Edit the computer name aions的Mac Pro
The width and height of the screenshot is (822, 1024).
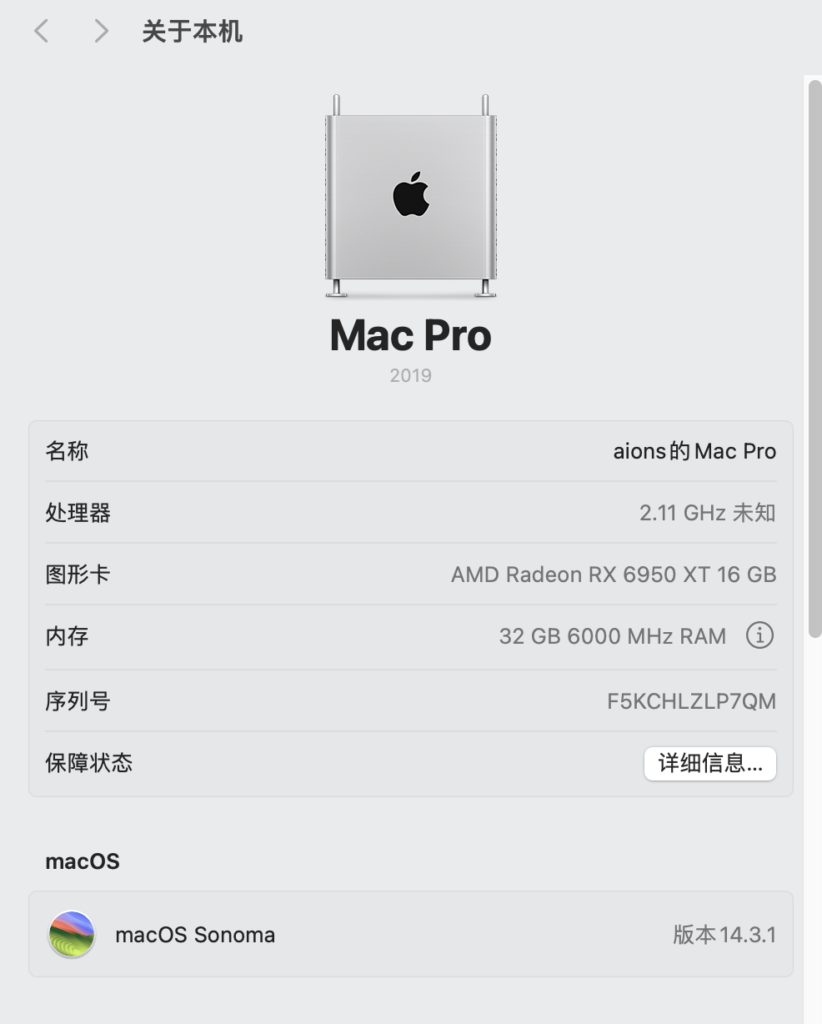[x=694, y=451]
